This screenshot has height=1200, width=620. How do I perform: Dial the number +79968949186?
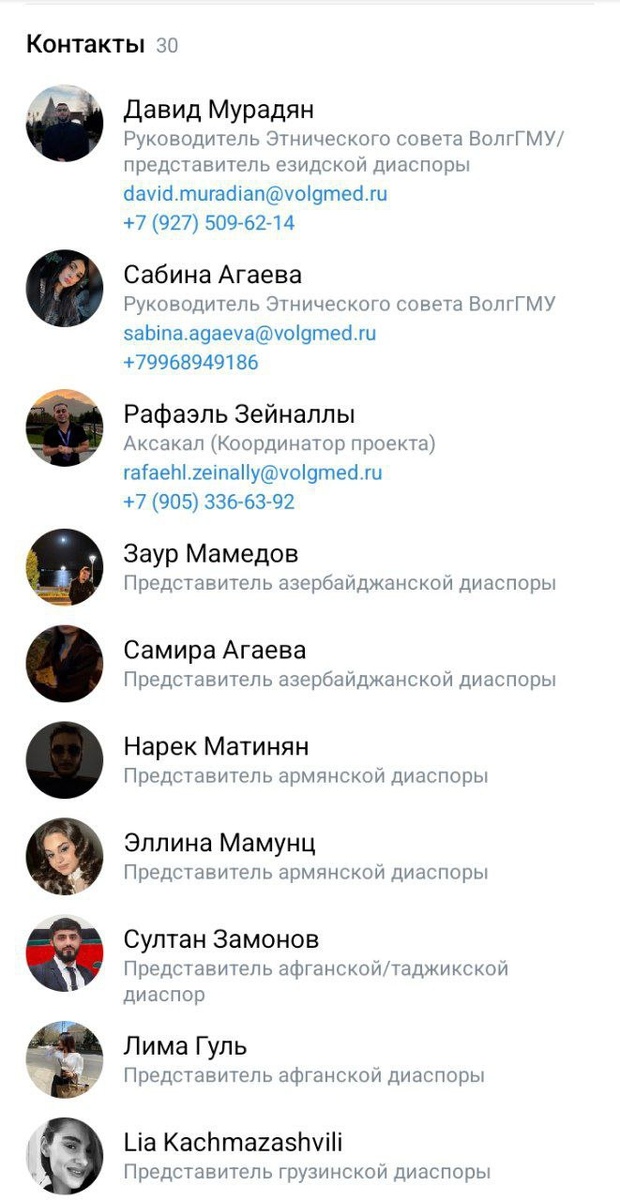pos(191,362)
